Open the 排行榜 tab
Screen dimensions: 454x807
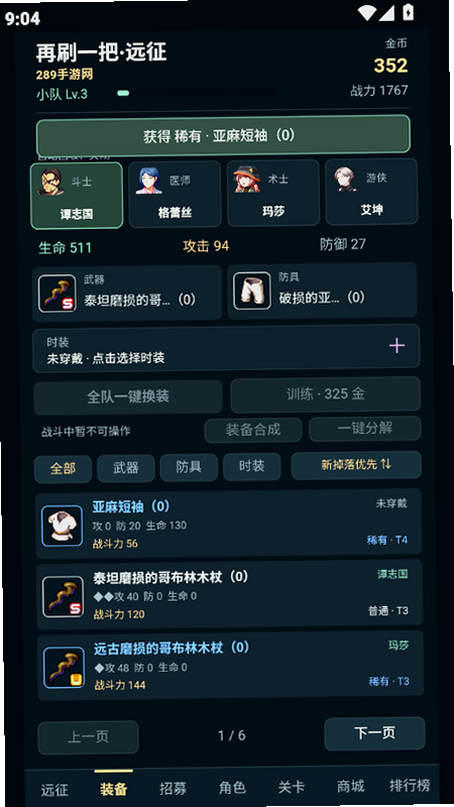(410, 786)
